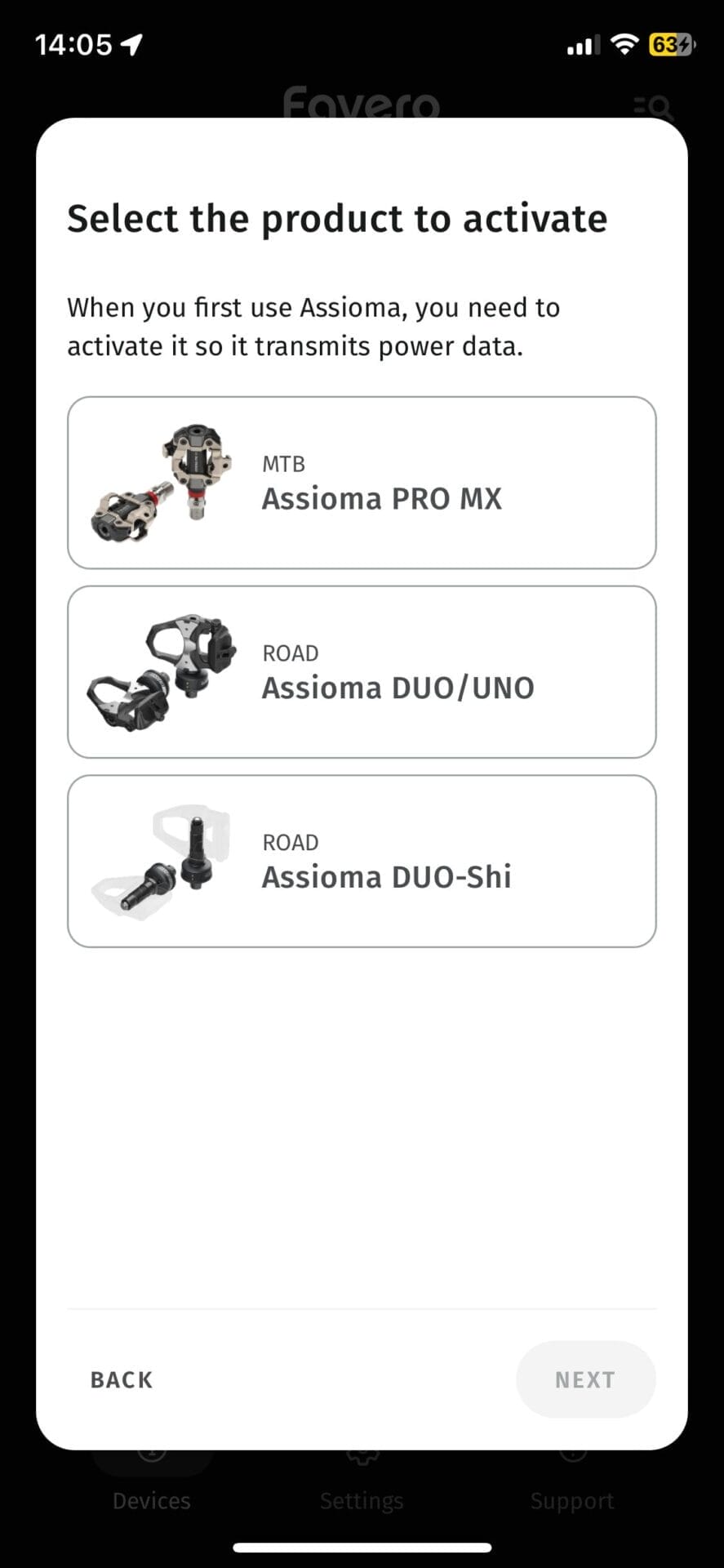Choose the ROAD Assioma DUO/UNO option
Image resolution: width=724 pixels, height=1568 pixels.
point(362,670)
